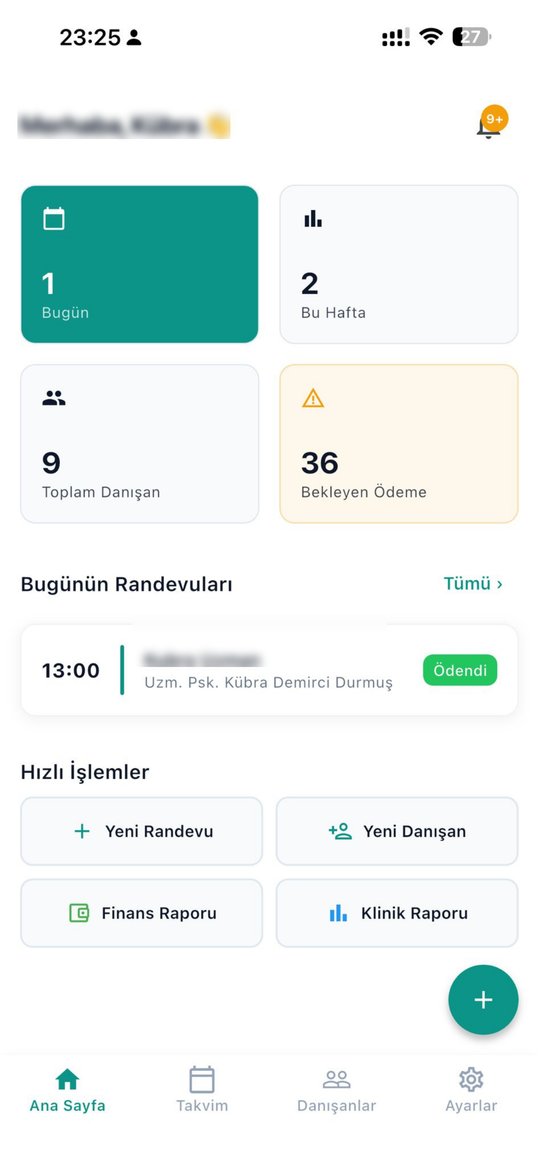The image size is (540, 1168).
Task: Go to the Ana Sayfa tab
Action: [x=67, y=1090]
